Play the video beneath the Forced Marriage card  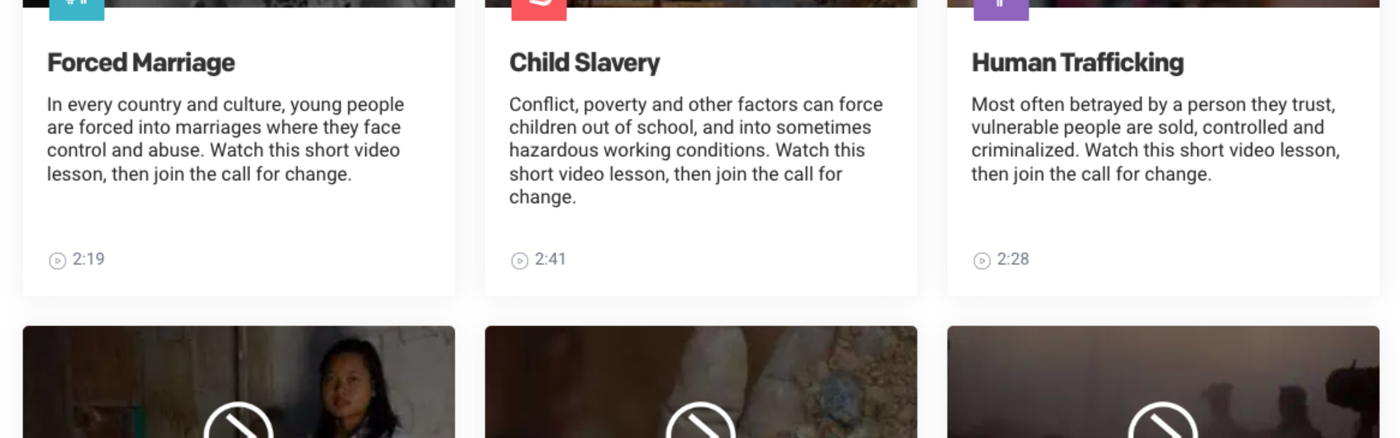(238, 423)
